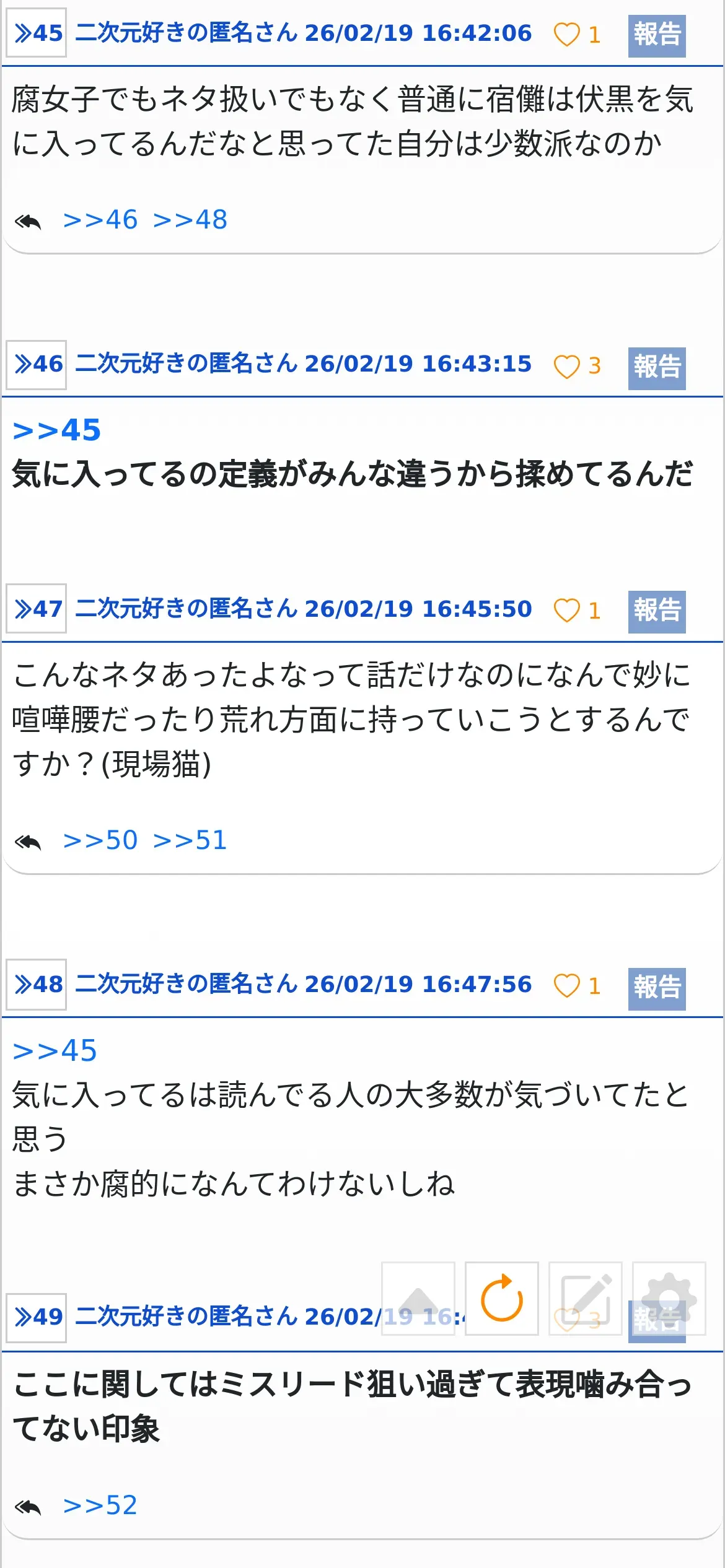Reload the thread with the orange refresh button

point(502,1298)
